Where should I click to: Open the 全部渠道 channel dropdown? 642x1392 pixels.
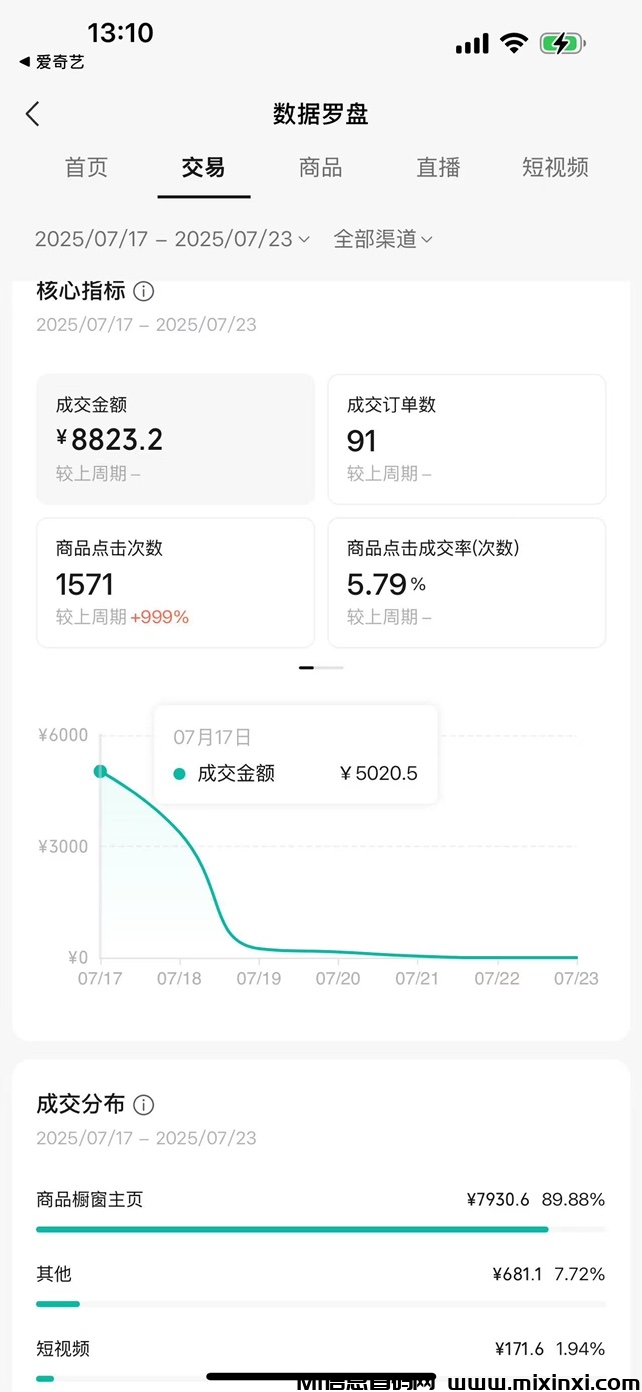point(383,239)
